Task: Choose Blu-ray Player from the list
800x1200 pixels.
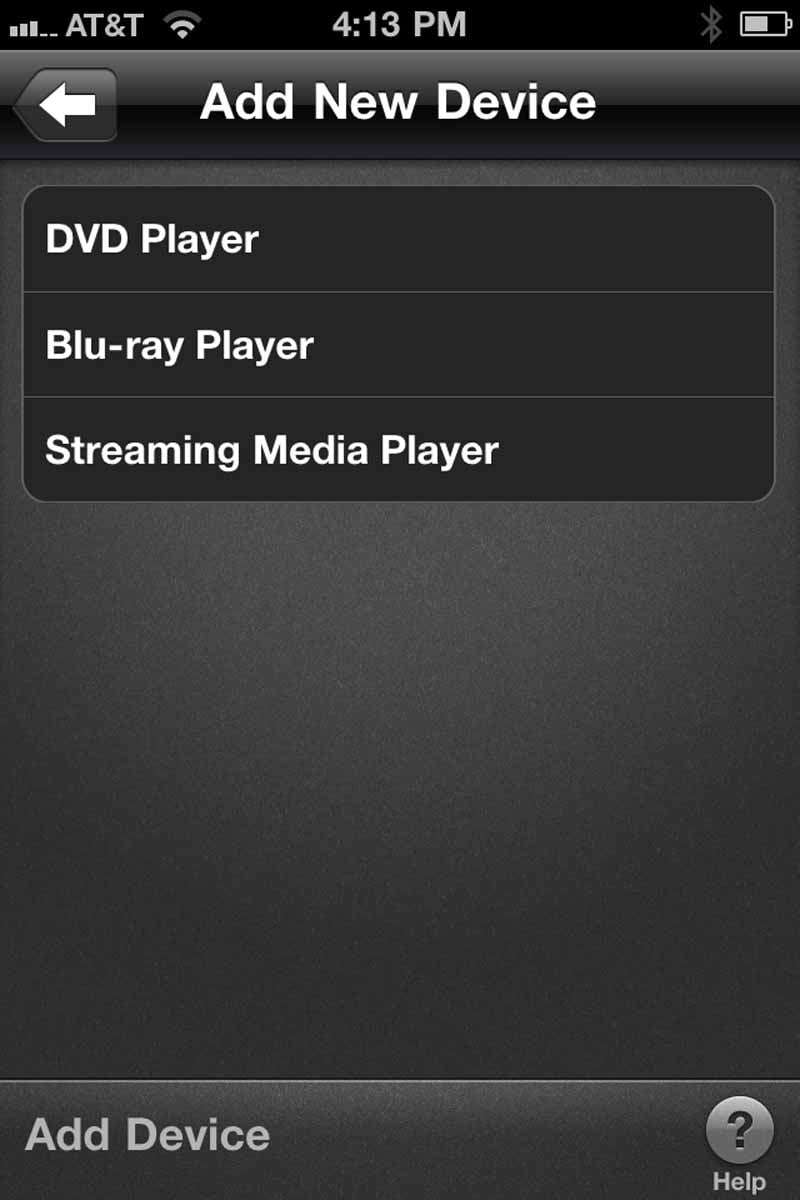Action: click(x=398, y=345)
